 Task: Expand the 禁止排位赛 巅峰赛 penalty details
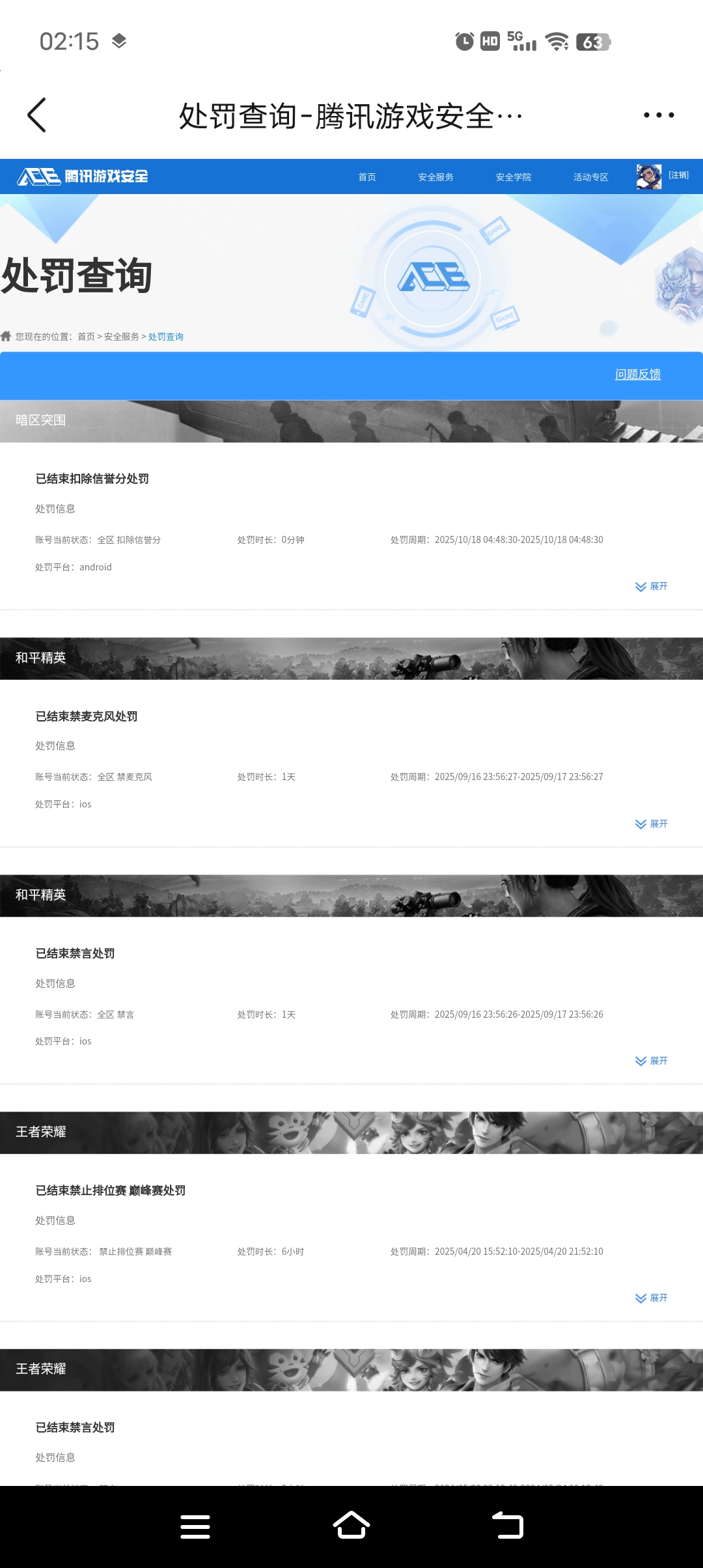[x=652, y=1298]
